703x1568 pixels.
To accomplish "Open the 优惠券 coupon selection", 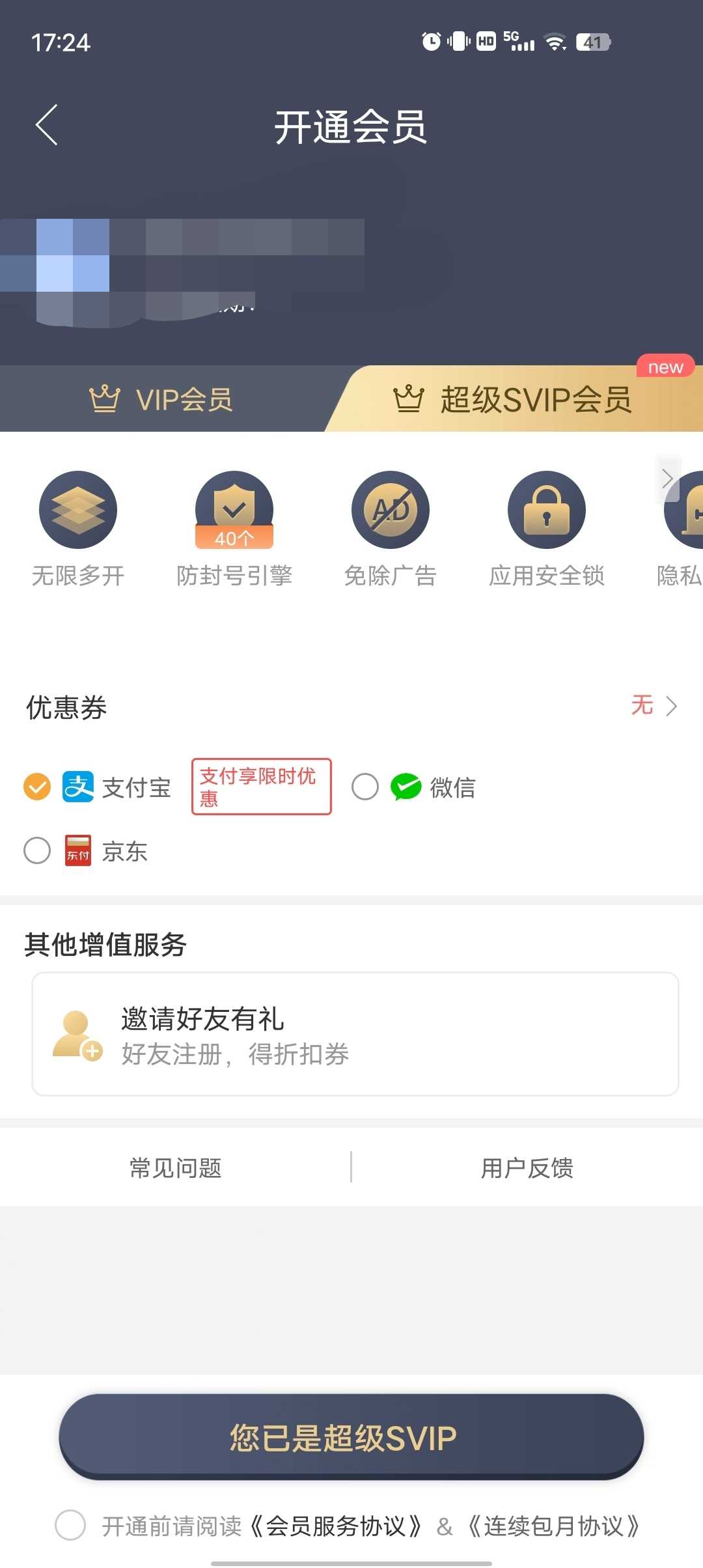I will point(654,706).
